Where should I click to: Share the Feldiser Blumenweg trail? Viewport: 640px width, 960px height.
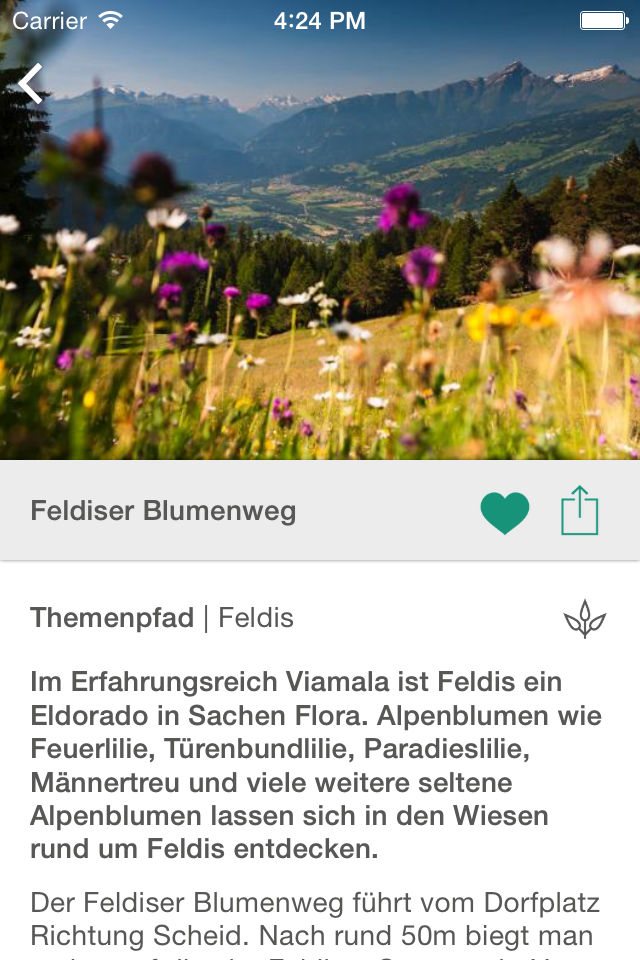pyautogui.click(x=579, y=511)
